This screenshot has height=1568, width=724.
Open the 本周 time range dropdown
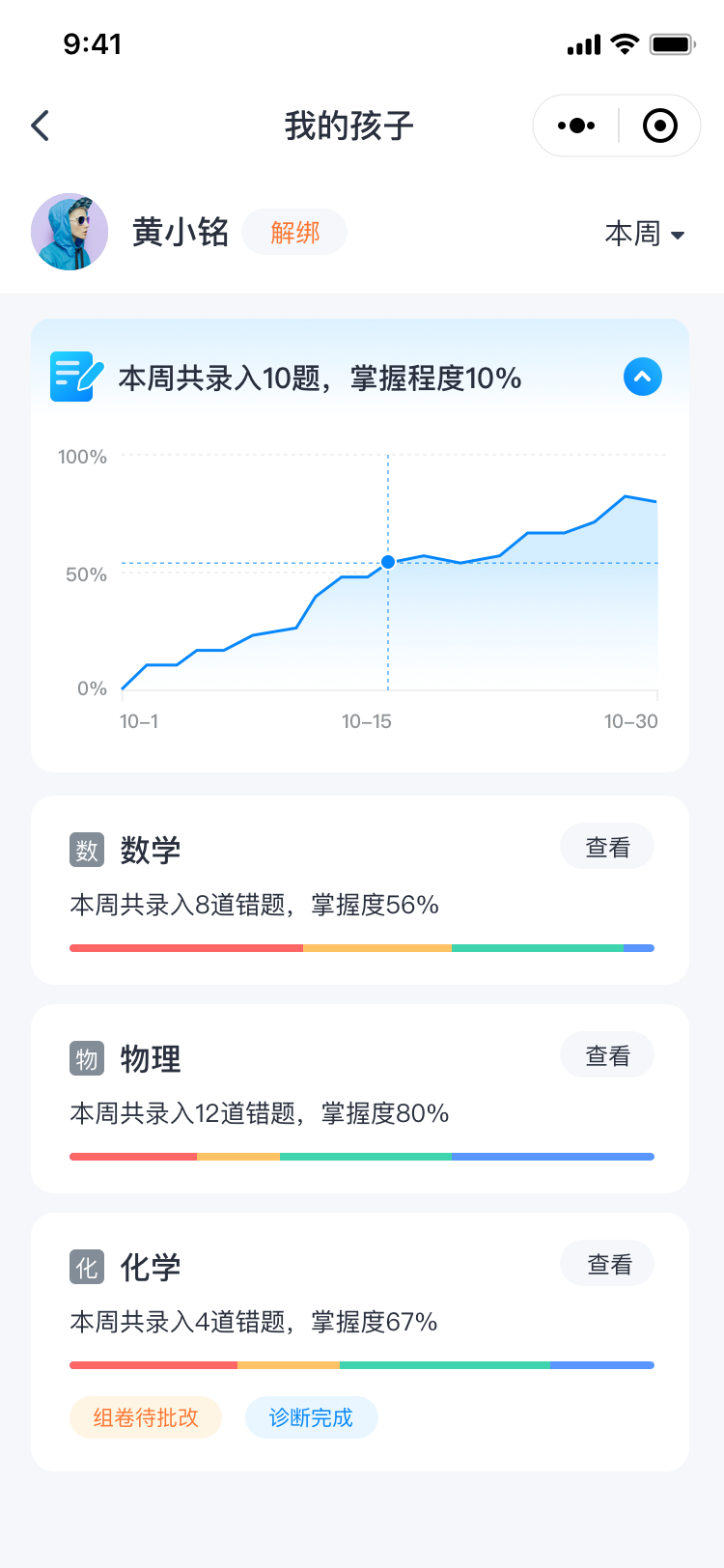(644, 234)
